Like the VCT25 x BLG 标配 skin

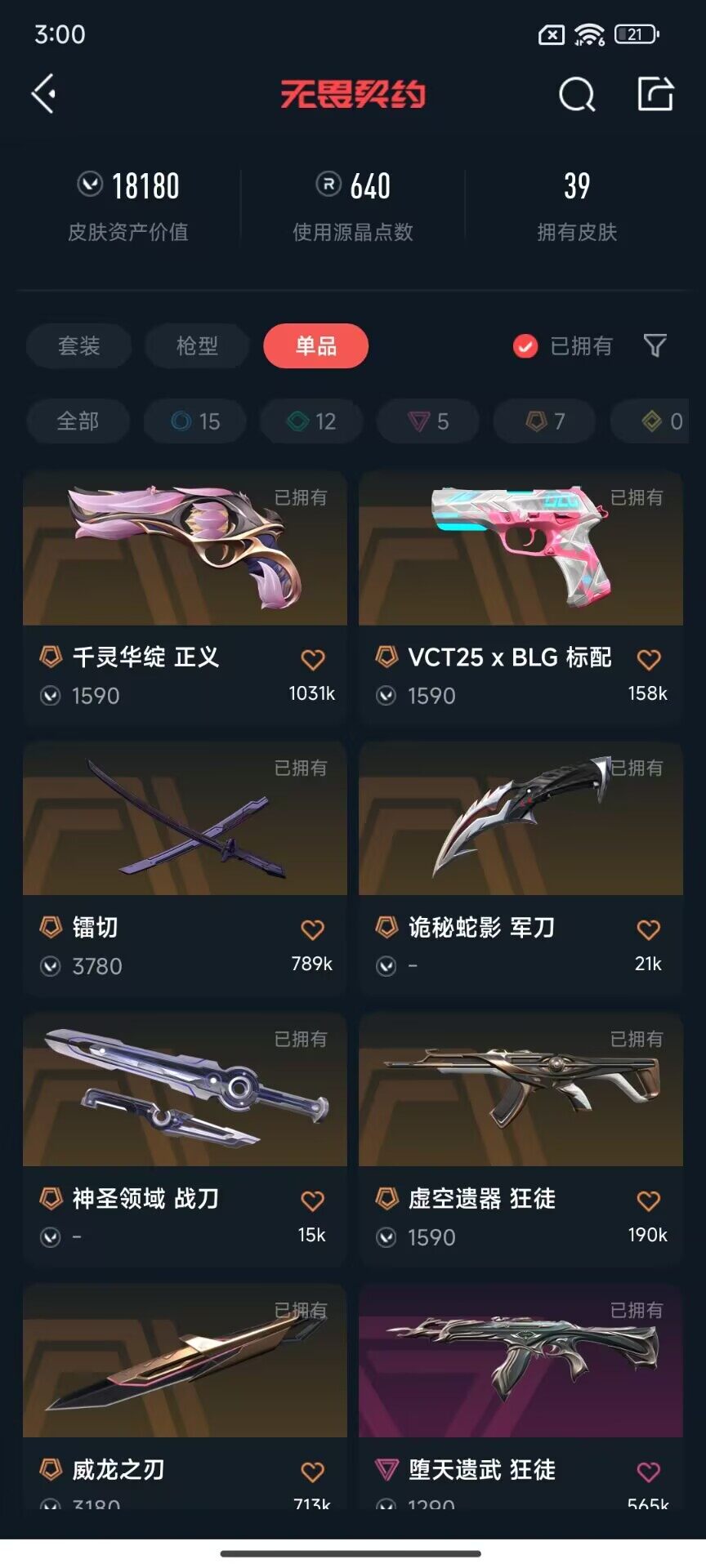point(648,659)
